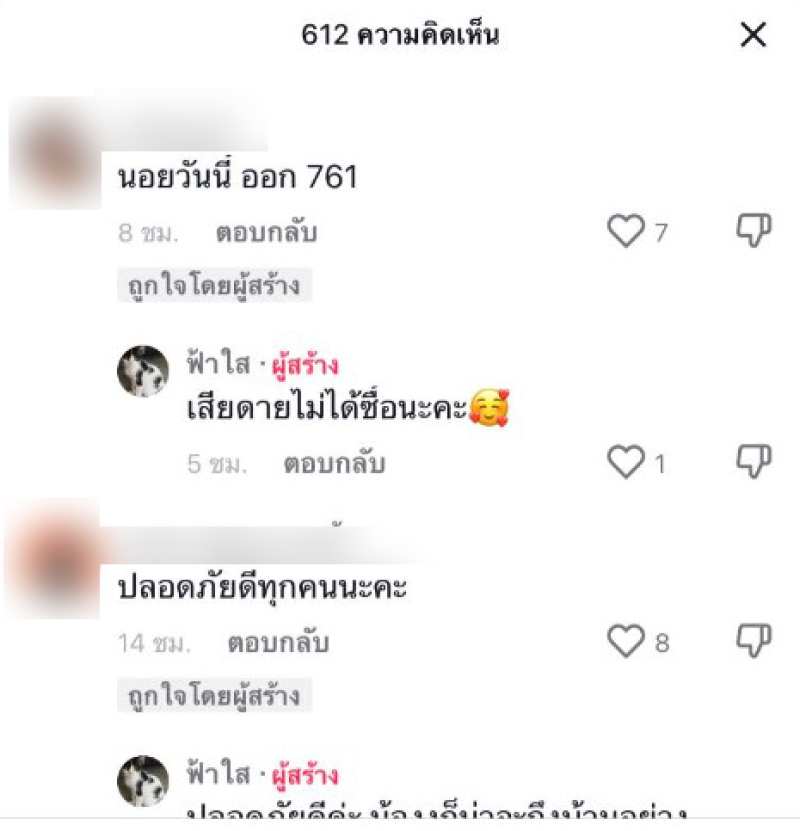Screen dimensions: 800x831
Task: Like the creator's reply "เสียดายไม่ได้ซื้อนะคะ"
Action: pyautogui.click(x=626, y=462)
